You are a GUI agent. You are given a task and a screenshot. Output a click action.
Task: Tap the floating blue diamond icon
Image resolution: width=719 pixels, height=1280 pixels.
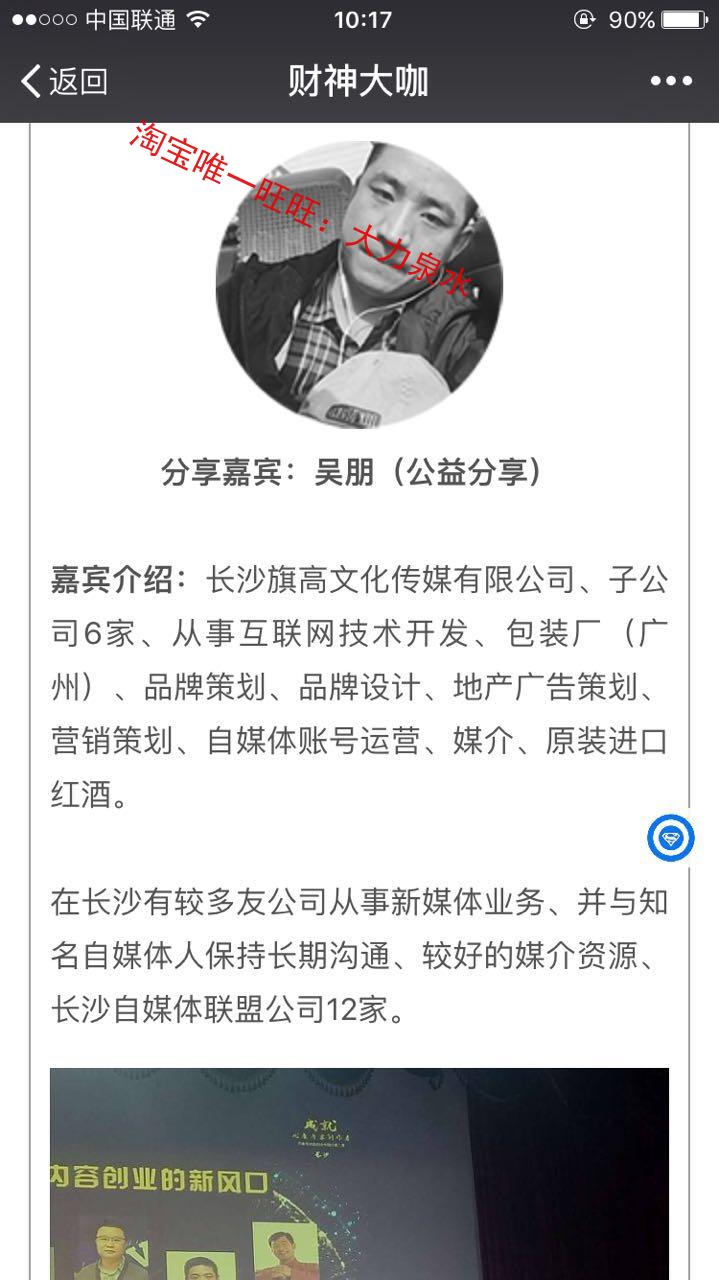[x=670, y=838]
